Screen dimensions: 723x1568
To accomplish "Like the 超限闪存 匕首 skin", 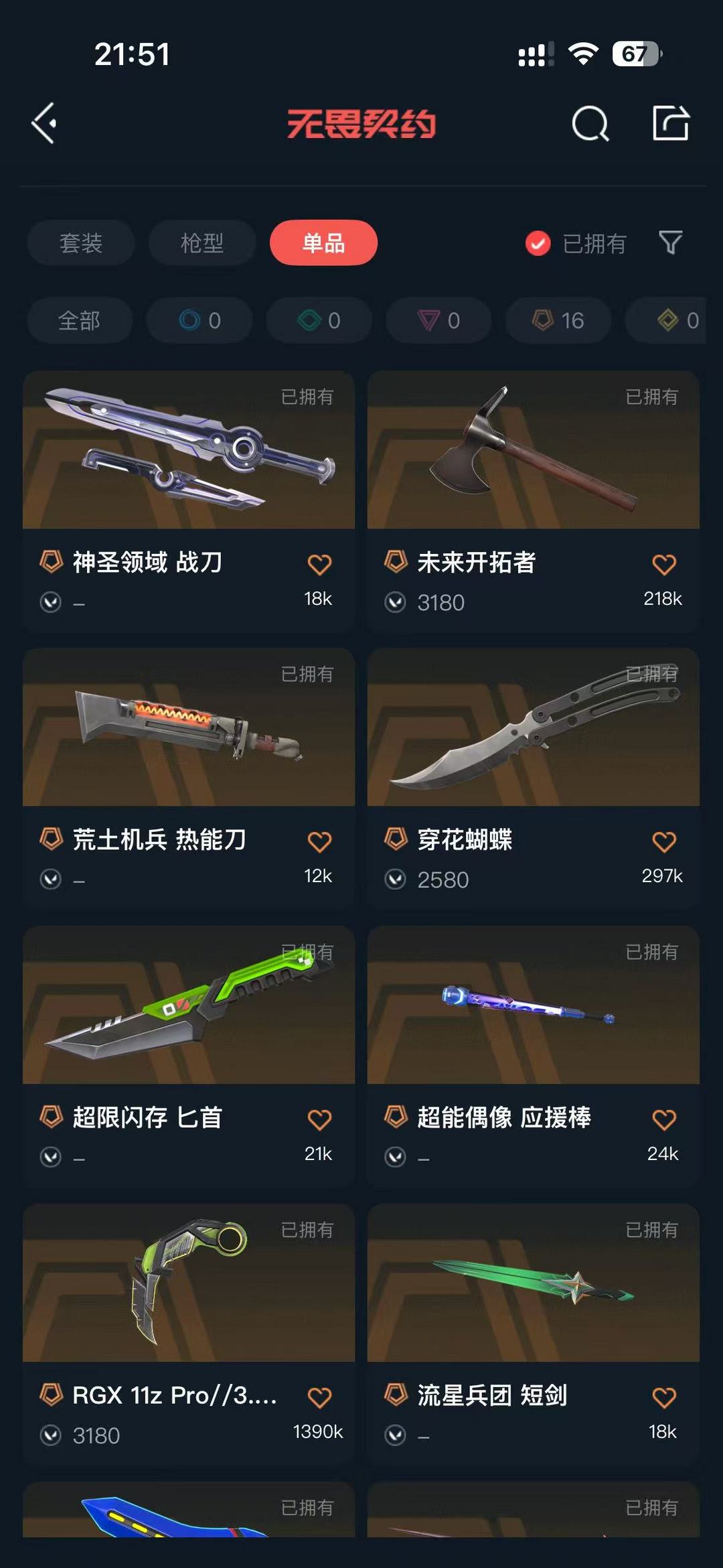I will (x=319, y=1120).
